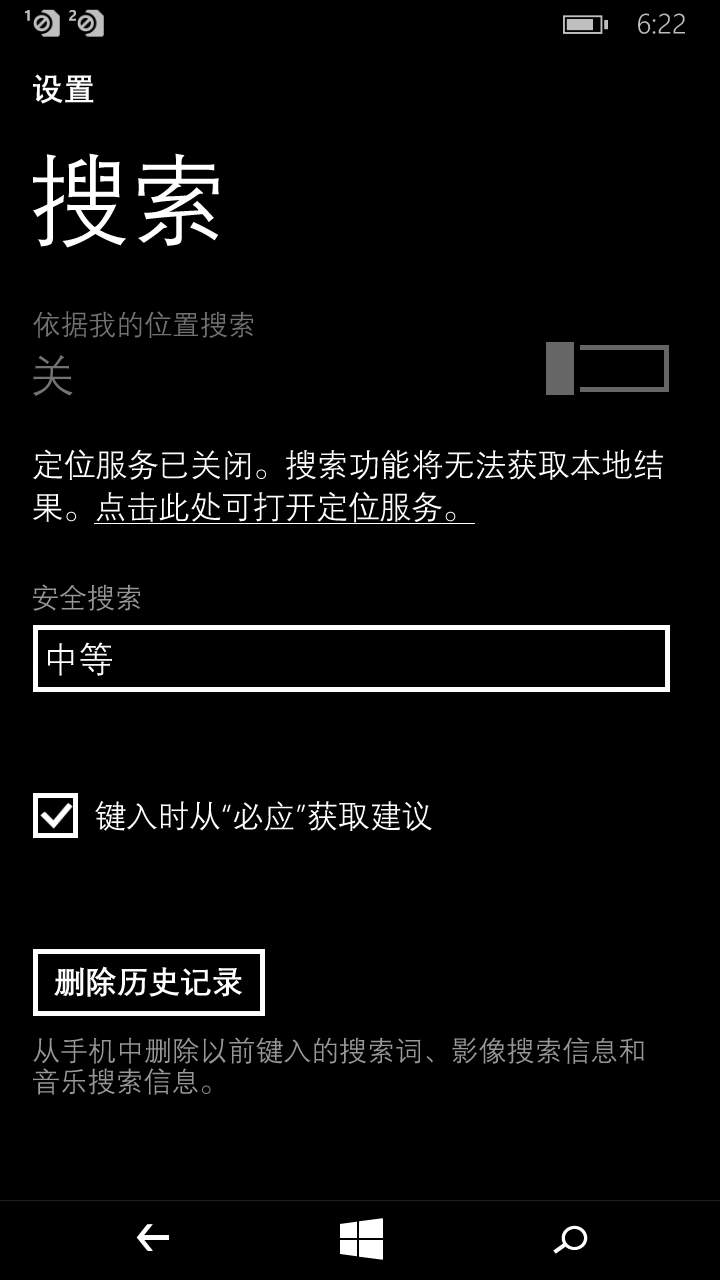This screenshot has width=720, height=1280.
Task: Toggle the 依据我的位置搜索 switch
Action: [607, 368]
